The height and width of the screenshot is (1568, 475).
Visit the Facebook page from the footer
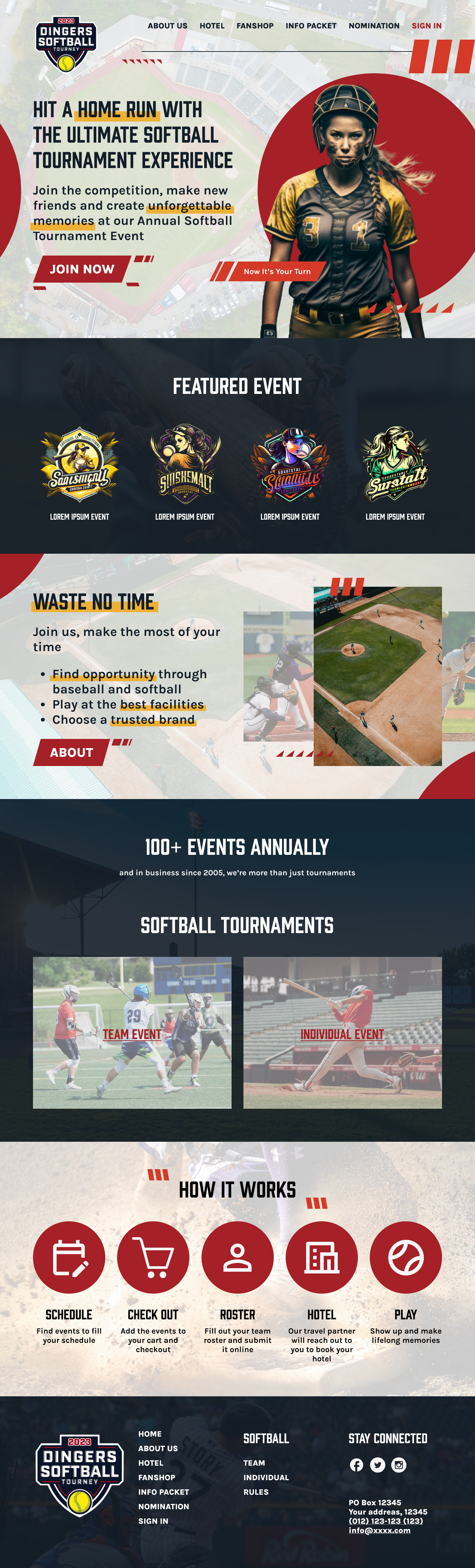356,1465
